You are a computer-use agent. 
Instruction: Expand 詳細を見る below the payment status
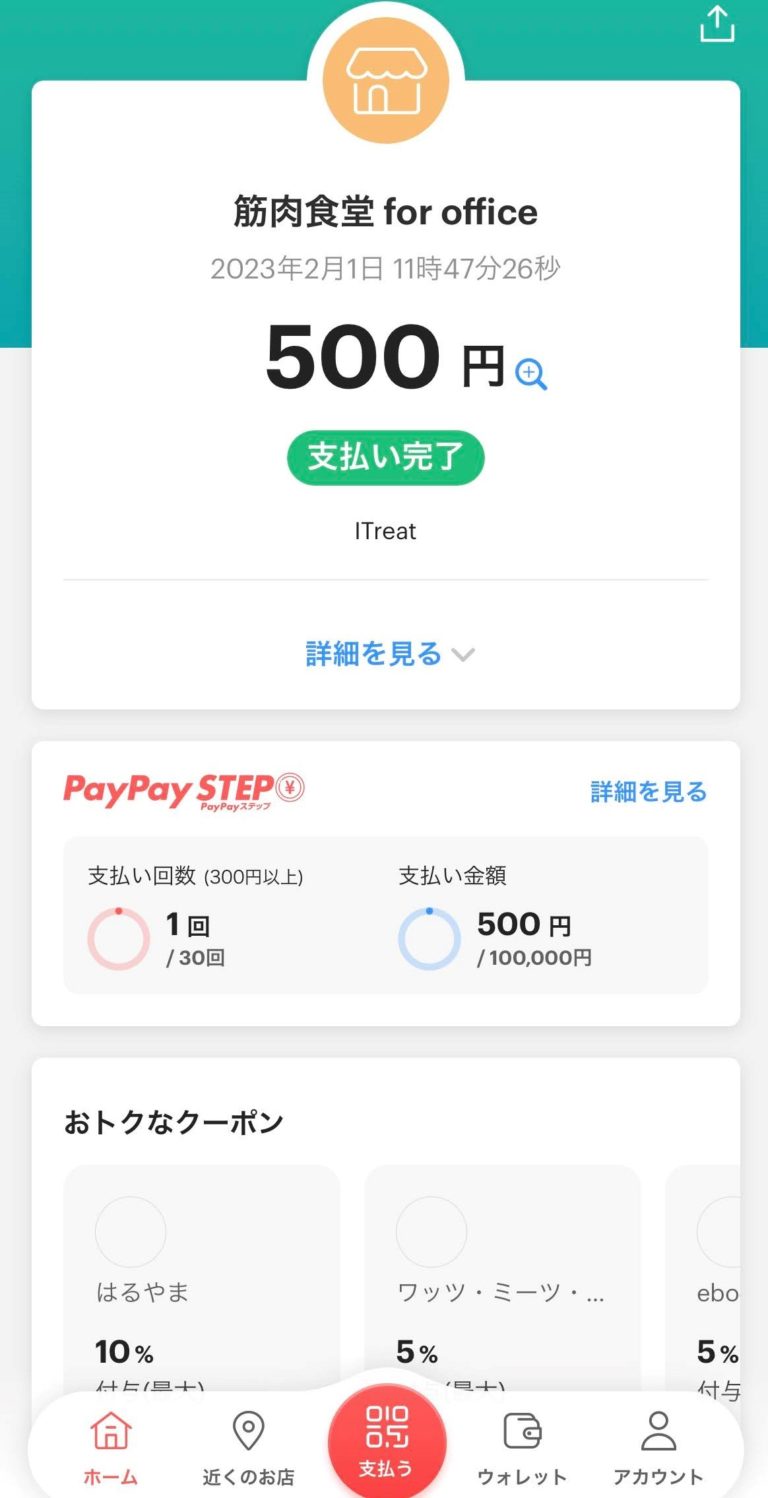[x=373, y=654]
